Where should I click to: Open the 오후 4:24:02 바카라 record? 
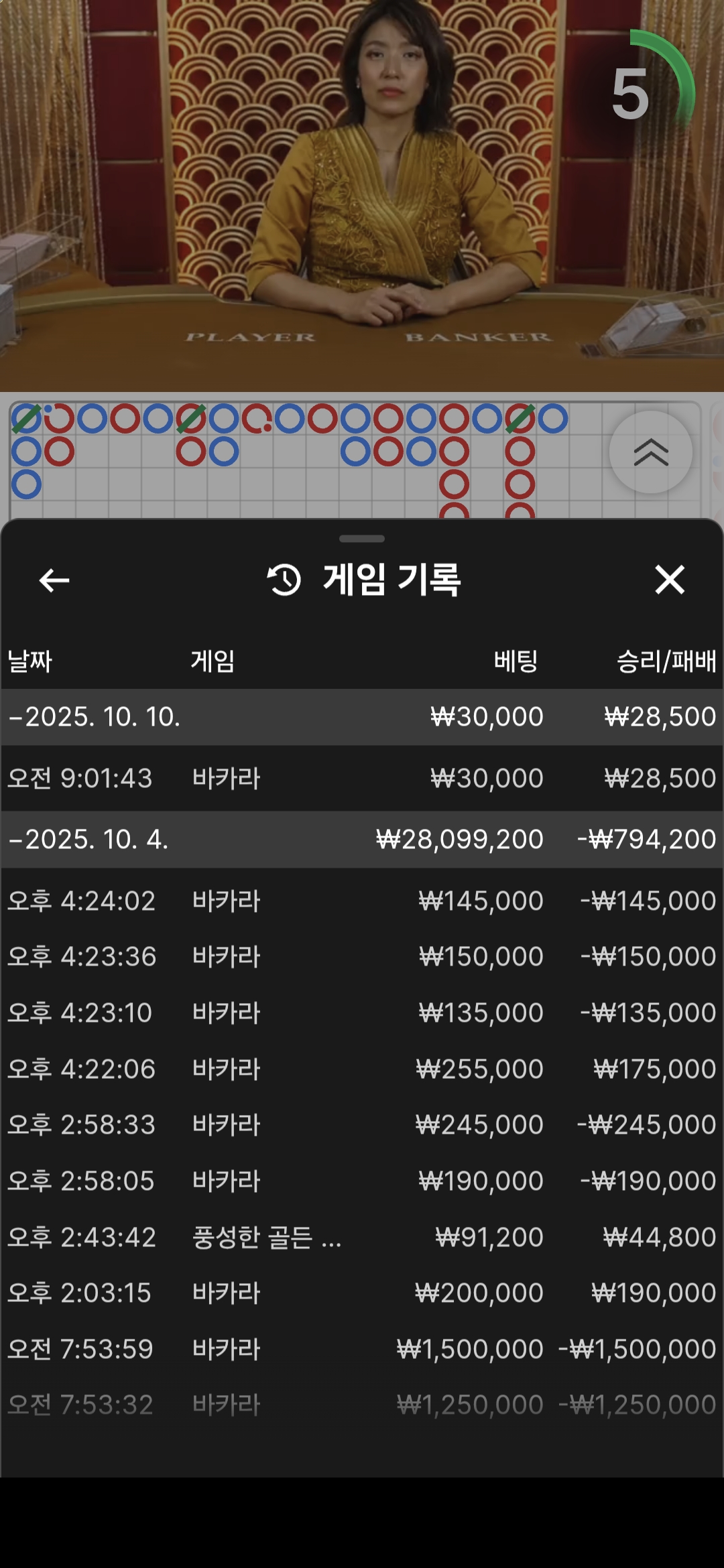[362, 901]
